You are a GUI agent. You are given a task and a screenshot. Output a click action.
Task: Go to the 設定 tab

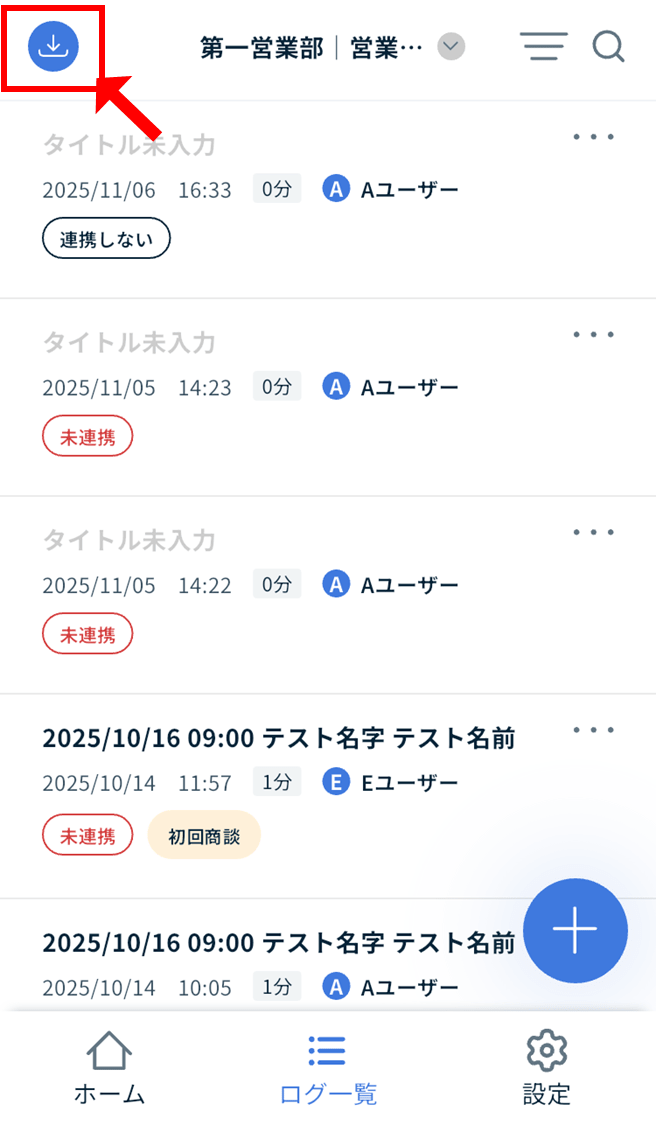[x=547, y=1068]
